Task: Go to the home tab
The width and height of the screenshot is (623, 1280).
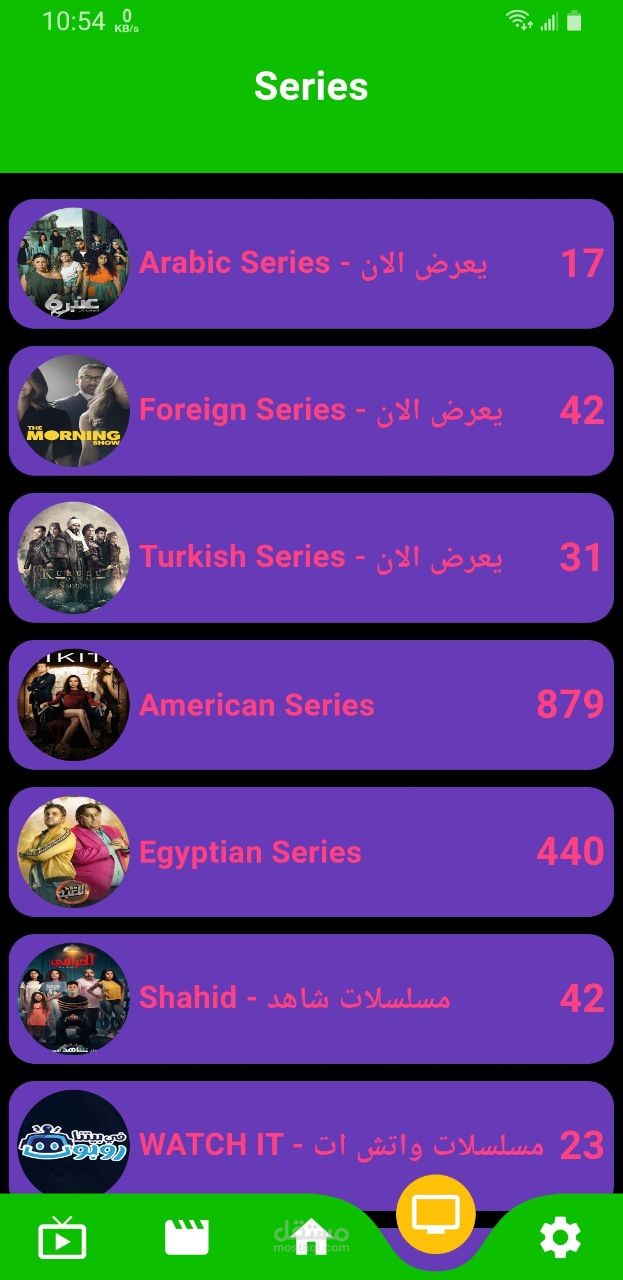Action: pyautogui.click(x=312, y=1238)
